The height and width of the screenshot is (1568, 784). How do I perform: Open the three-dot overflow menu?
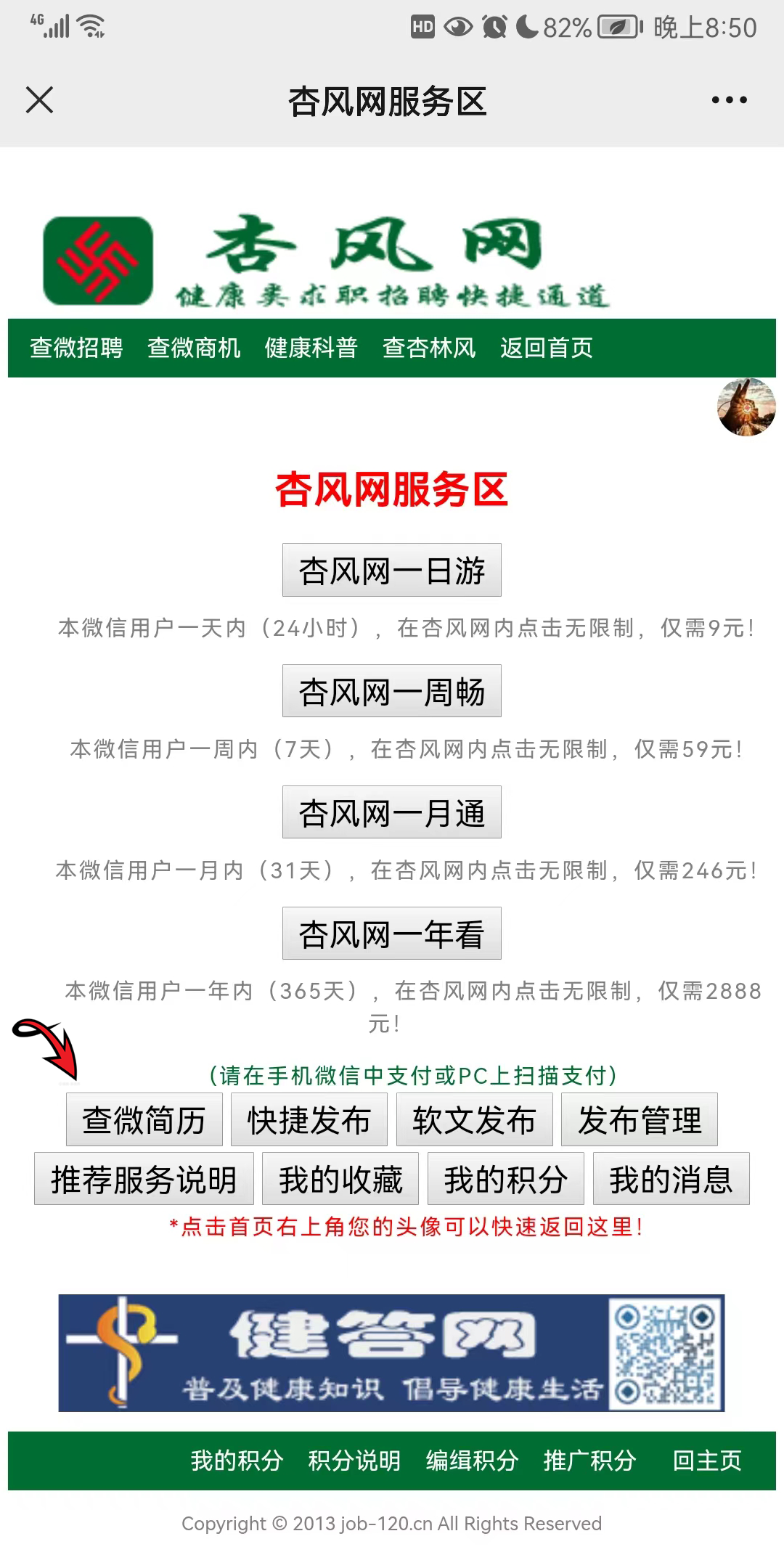729,100
